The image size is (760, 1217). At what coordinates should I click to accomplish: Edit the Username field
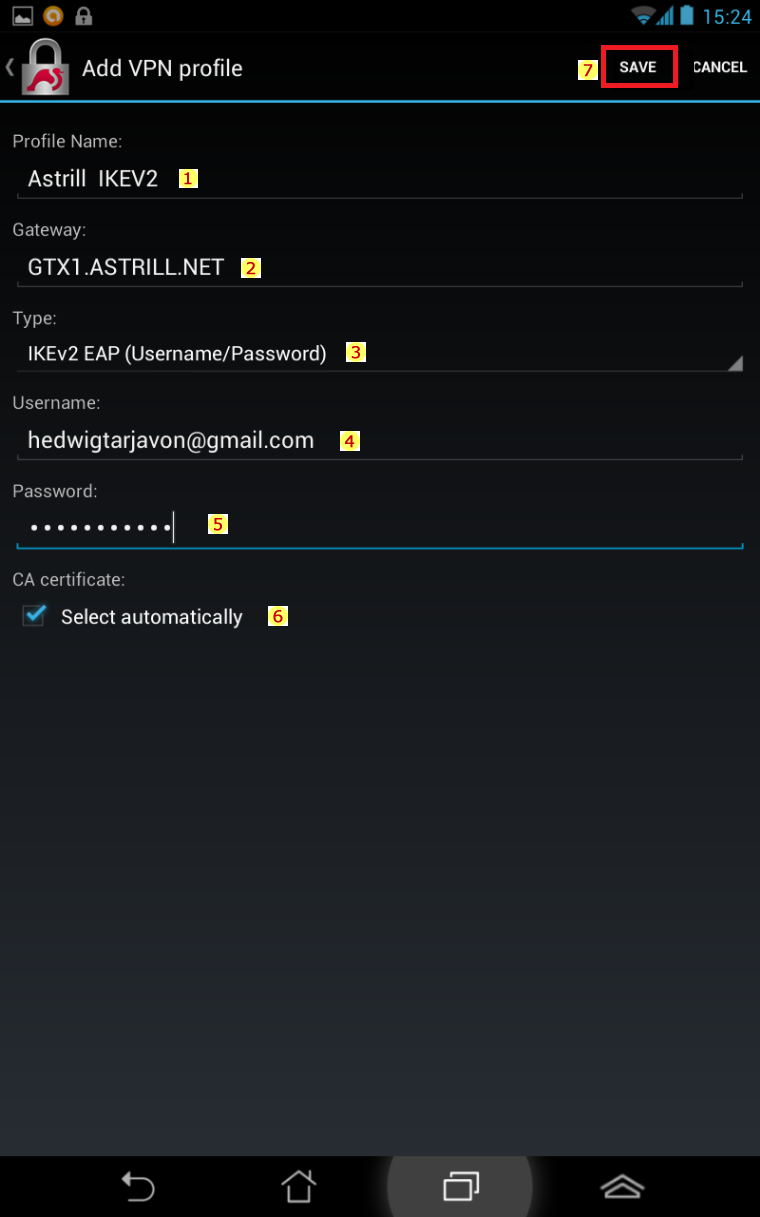click(x=380, y=440)
